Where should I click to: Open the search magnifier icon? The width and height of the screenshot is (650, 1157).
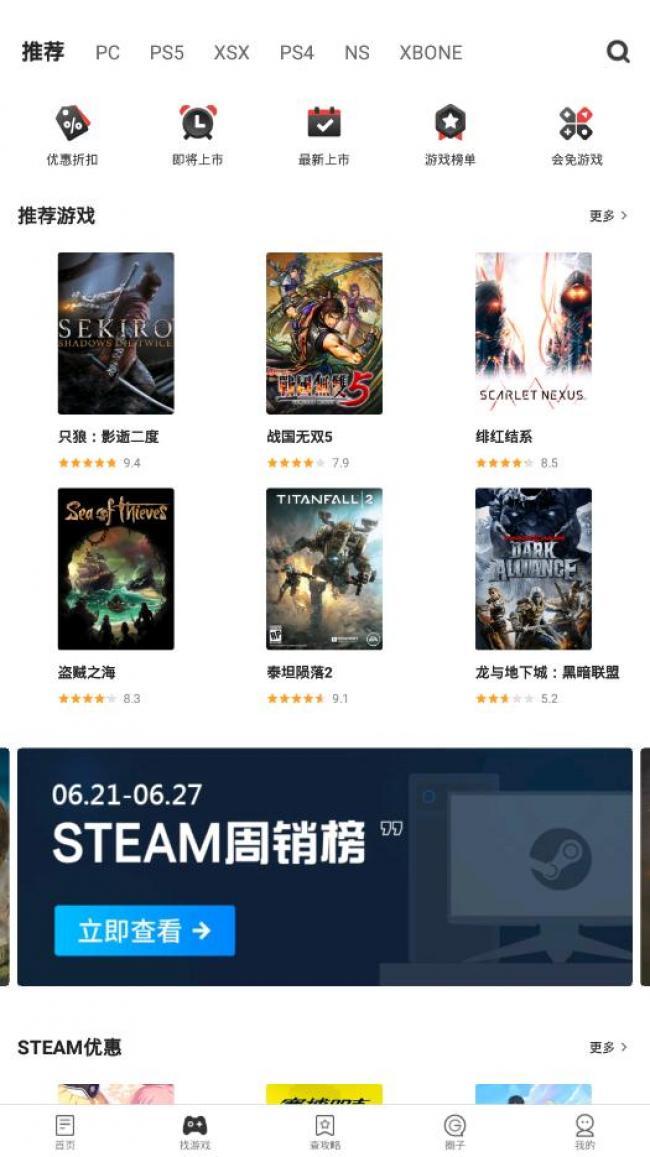coord(618,52)
